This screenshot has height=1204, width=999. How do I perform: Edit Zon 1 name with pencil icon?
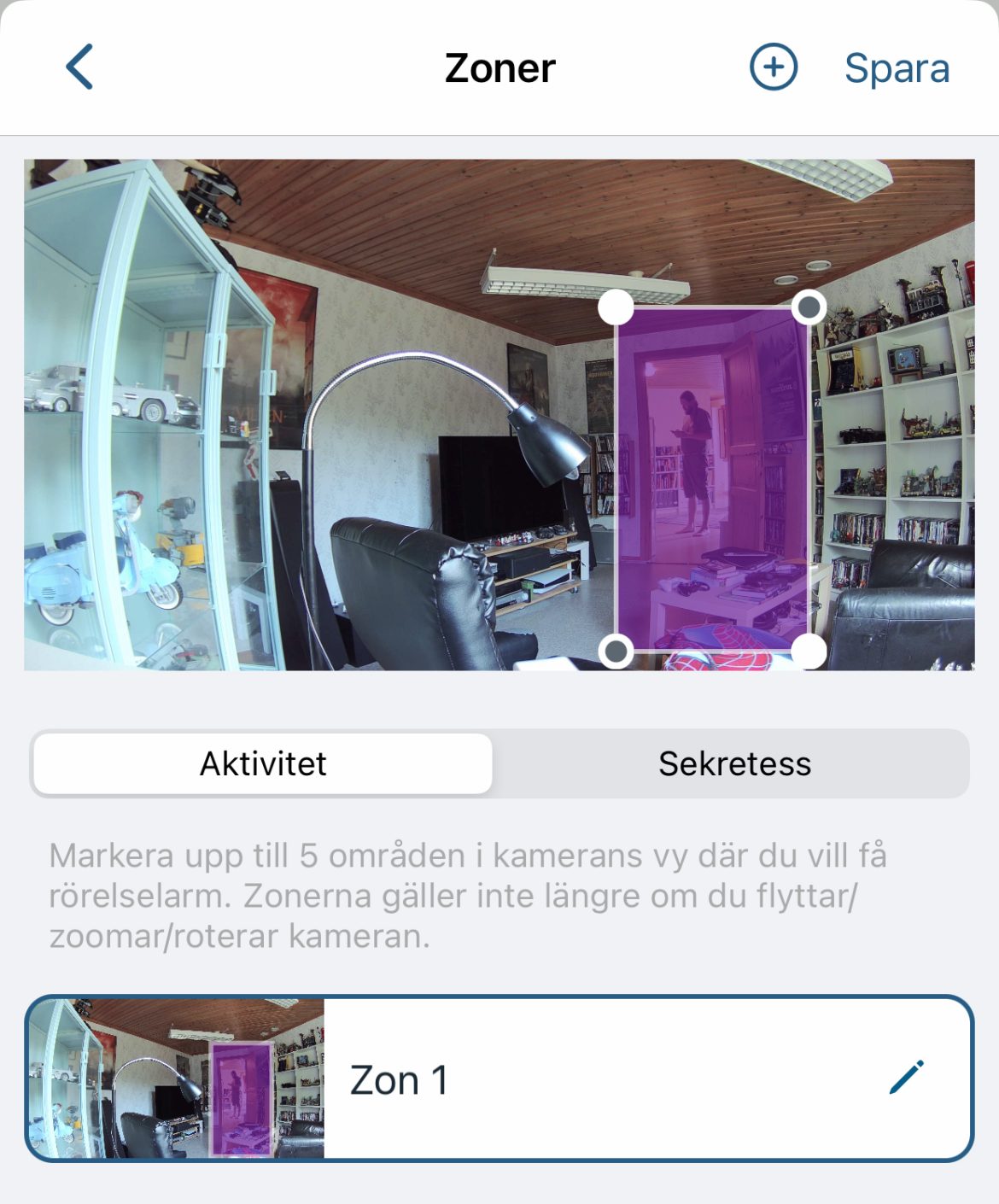[x=906, y=1077]
